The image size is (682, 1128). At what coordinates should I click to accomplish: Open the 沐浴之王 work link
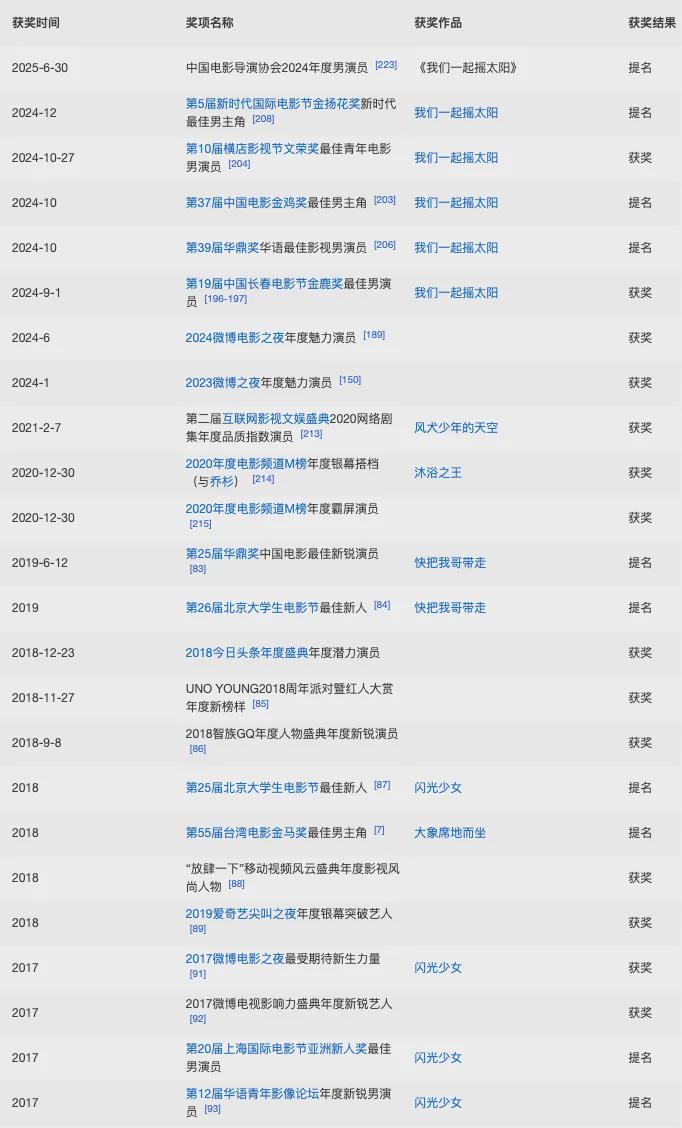437,473
